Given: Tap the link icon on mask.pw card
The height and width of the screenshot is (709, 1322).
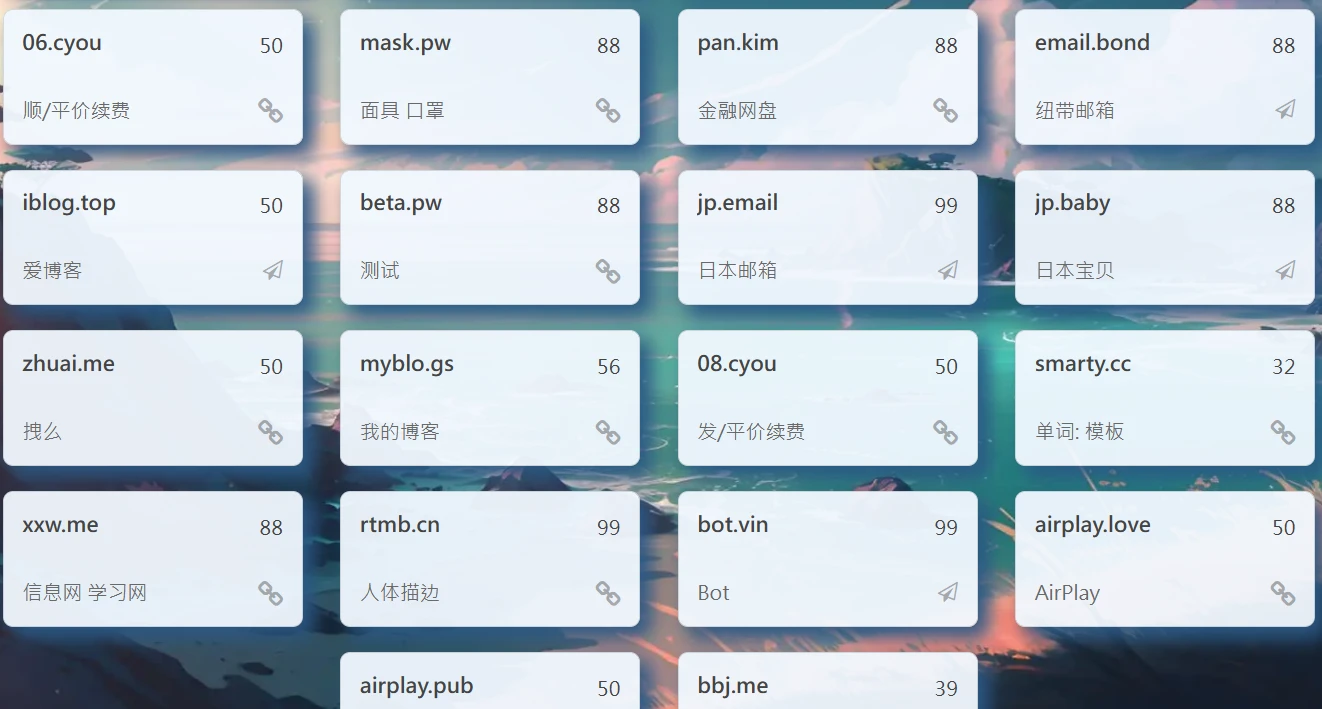Looking at the screenshot, I should [x=608, y=110].
